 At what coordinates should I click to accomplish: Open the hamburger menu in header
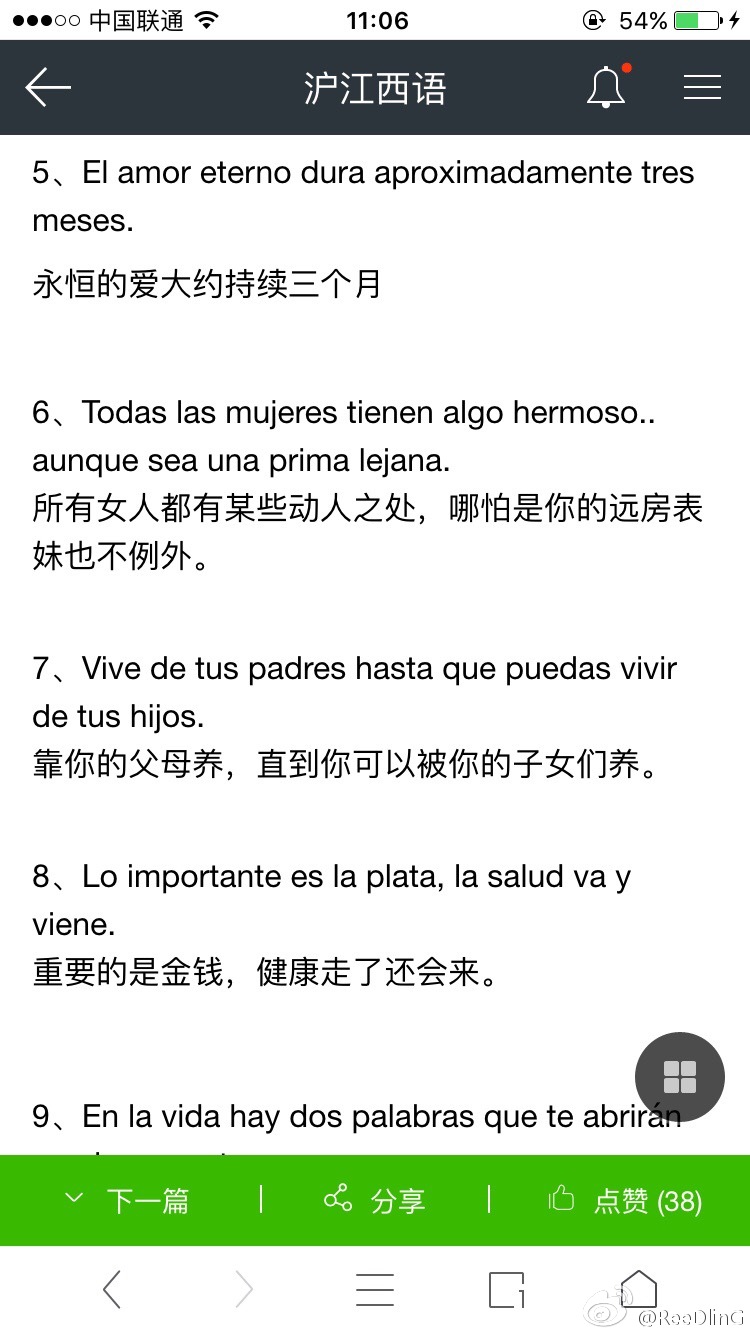tap(702, 88)
